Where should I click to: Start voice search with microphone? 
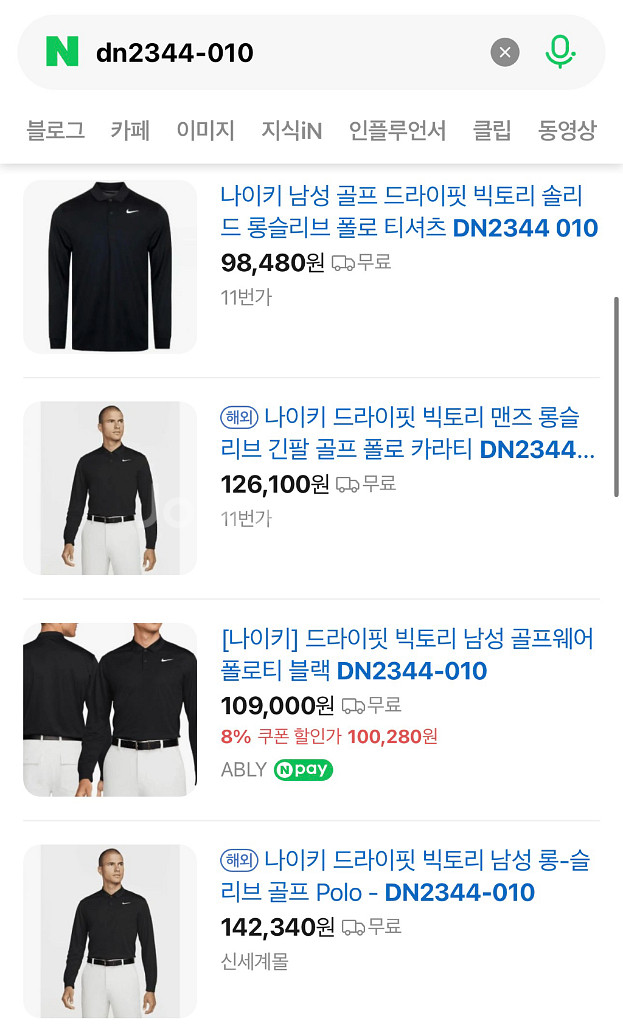tap(560, 52)
